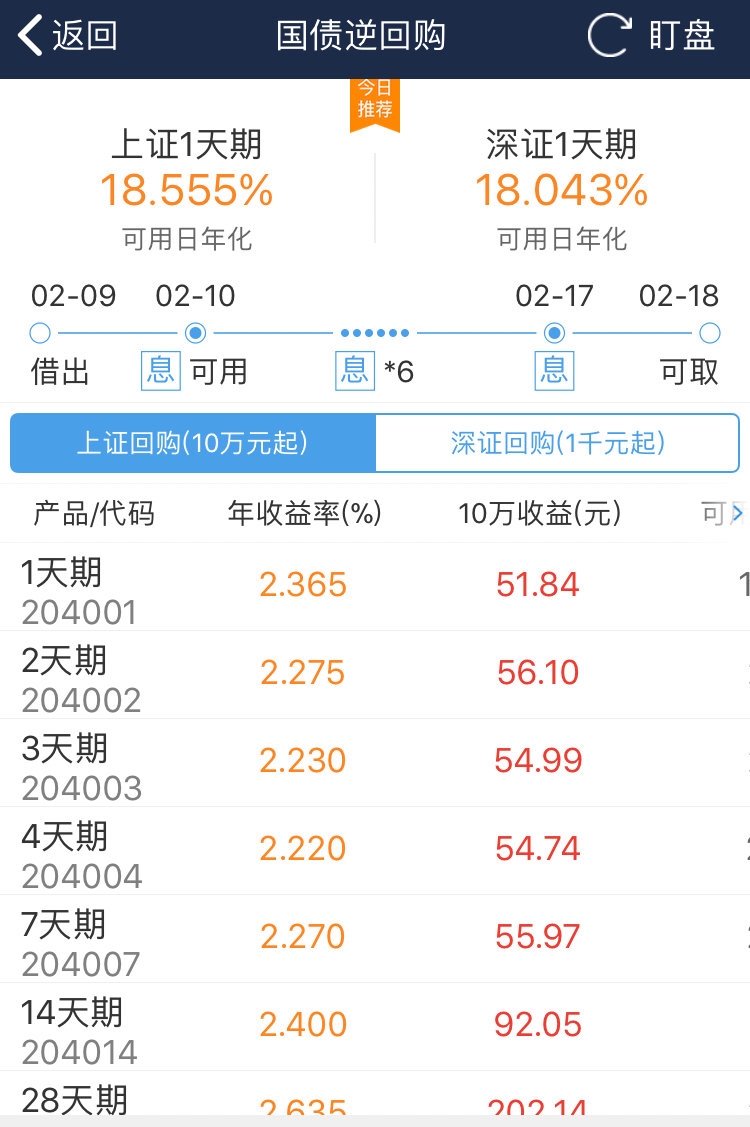Click the 息 icon under the 02-17 date
The width and height of the screenshot is (750, 1127).
tap(554, 370)
